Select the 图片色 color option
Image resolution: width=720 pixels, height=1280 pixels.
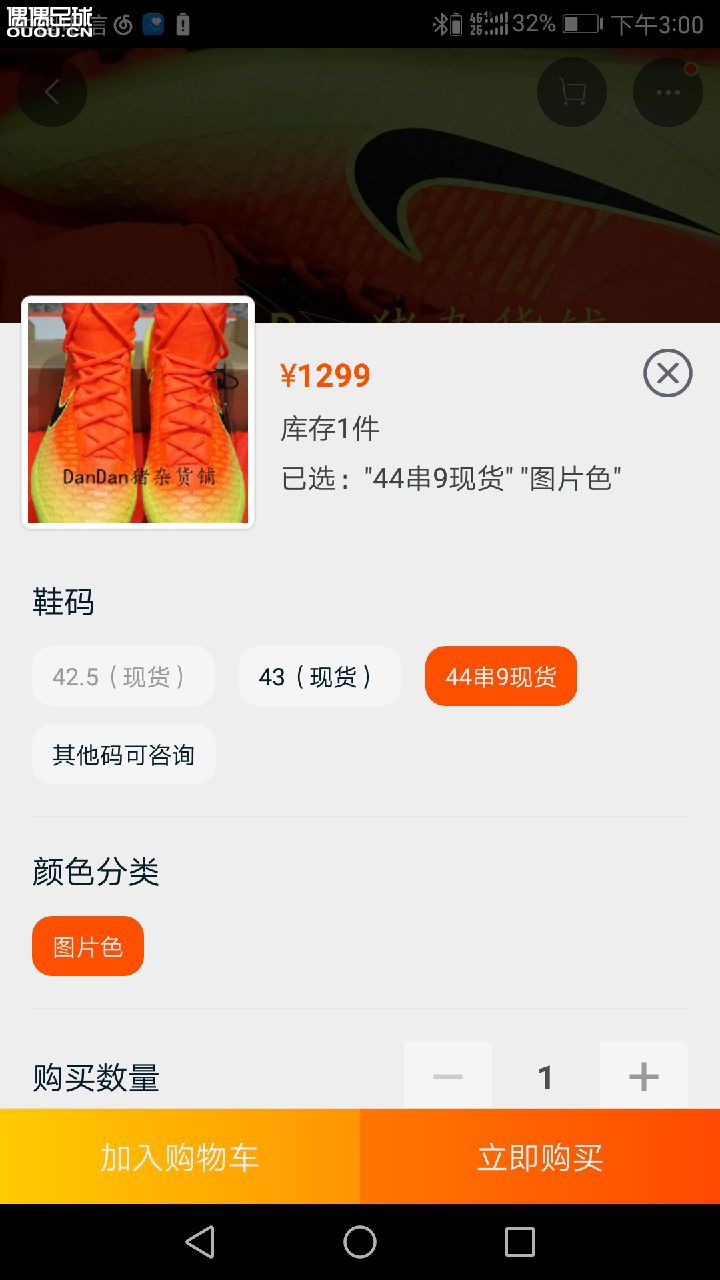(88, 945)
